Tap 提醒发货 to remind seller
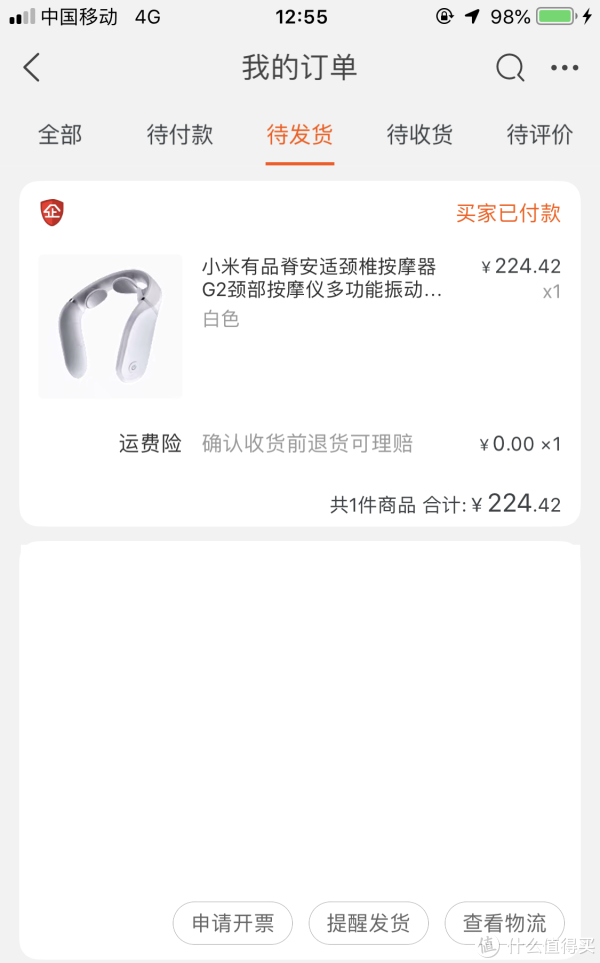Image resolution: width=600 pixels, height=963 pixels. coord(368,923)
